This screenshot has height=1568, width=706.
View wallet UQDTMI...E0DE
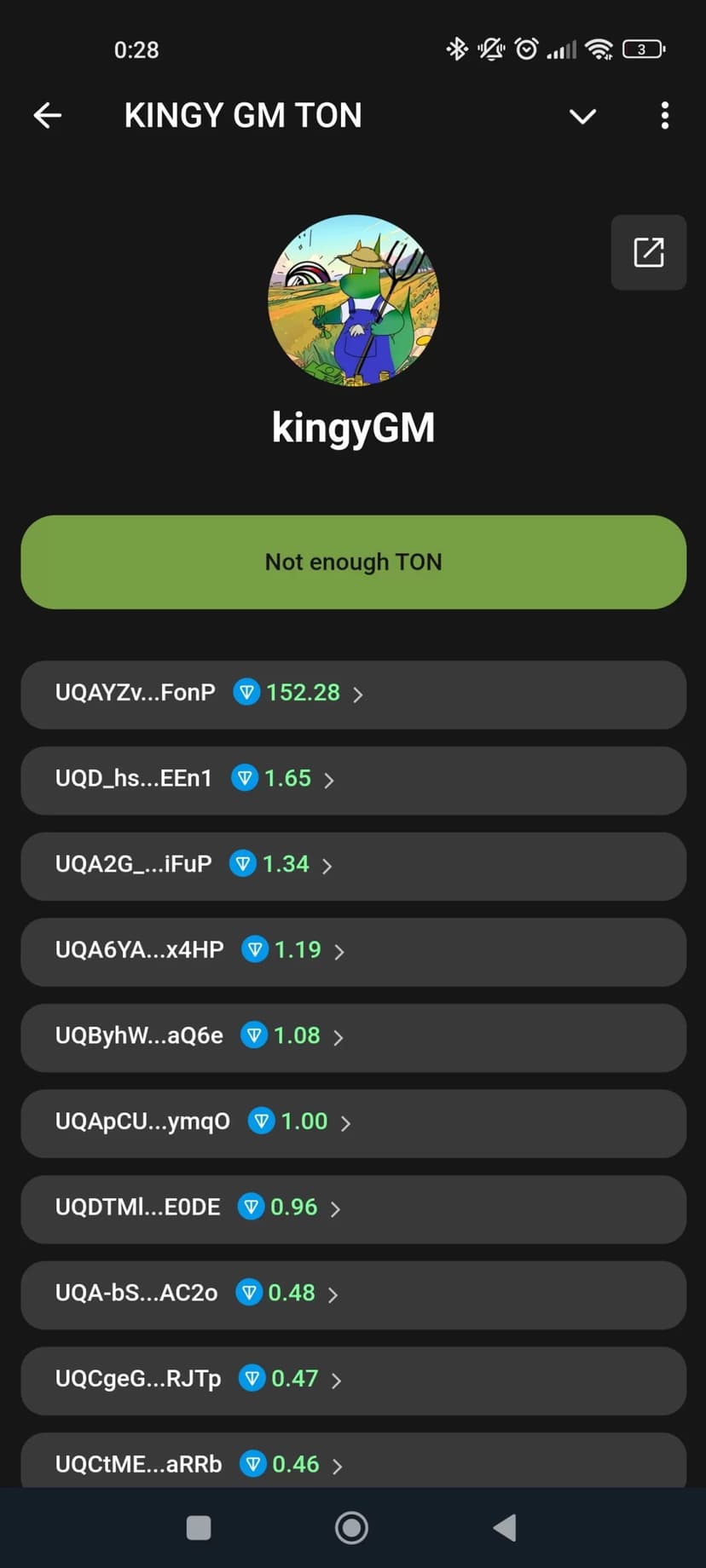[x=353, y=1208]
